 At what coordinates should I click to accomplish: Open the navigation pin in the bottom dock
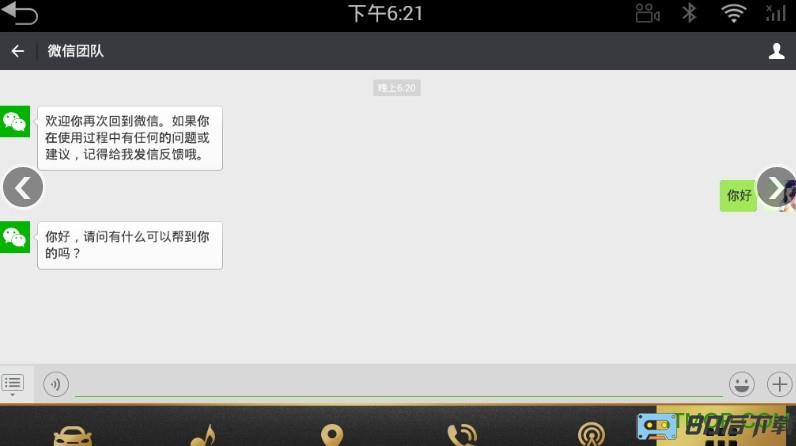(x=332, y=435)
